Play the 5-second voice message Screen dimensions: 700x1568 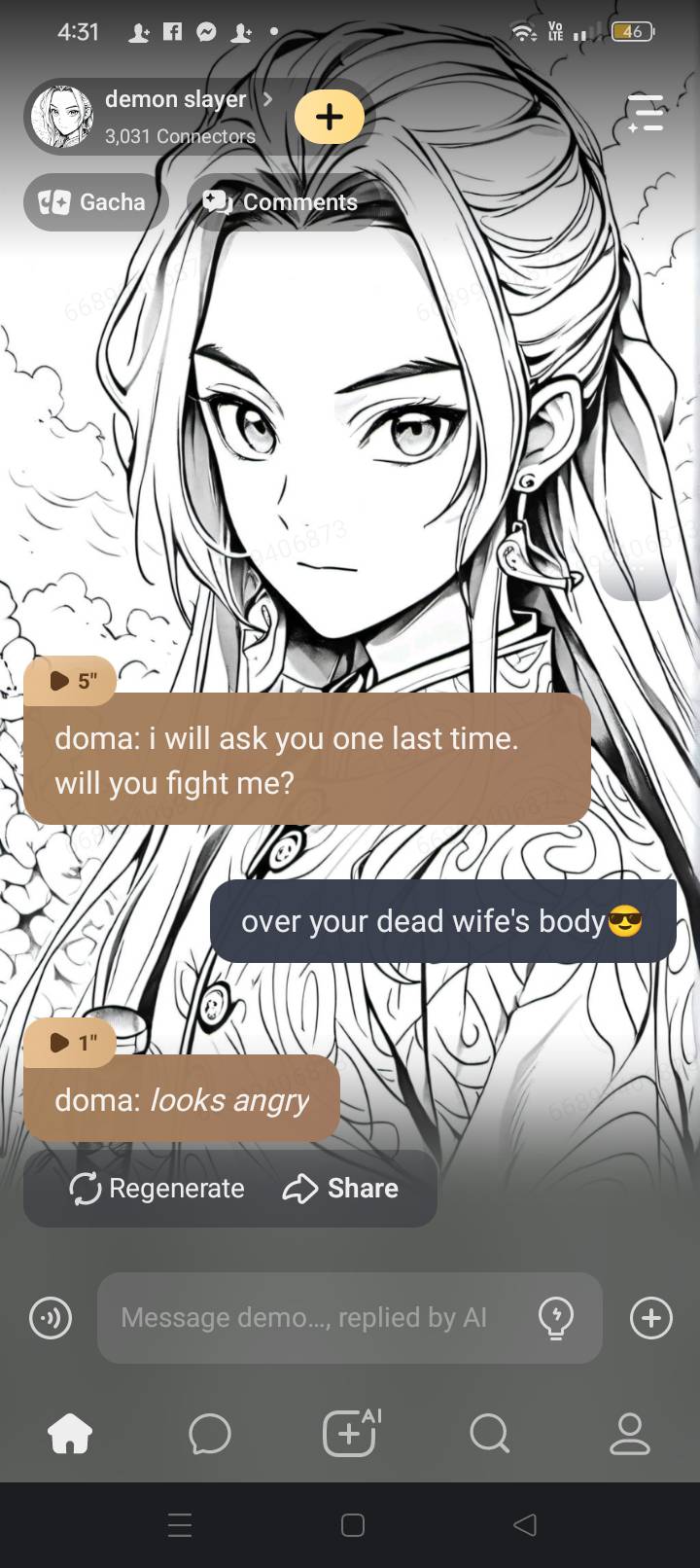pos(70,681)
